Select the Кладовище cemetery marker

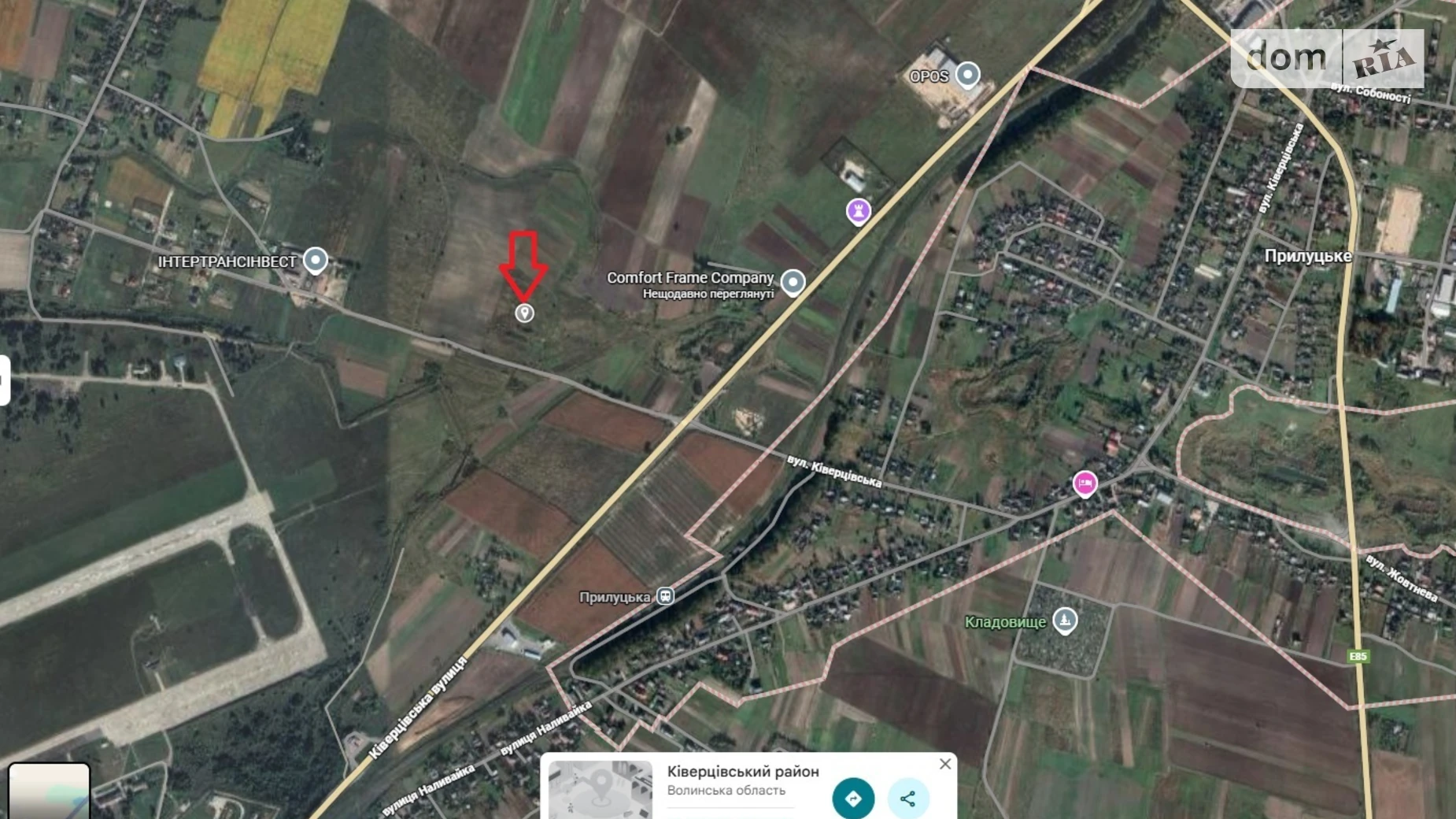coord(1065,620)
